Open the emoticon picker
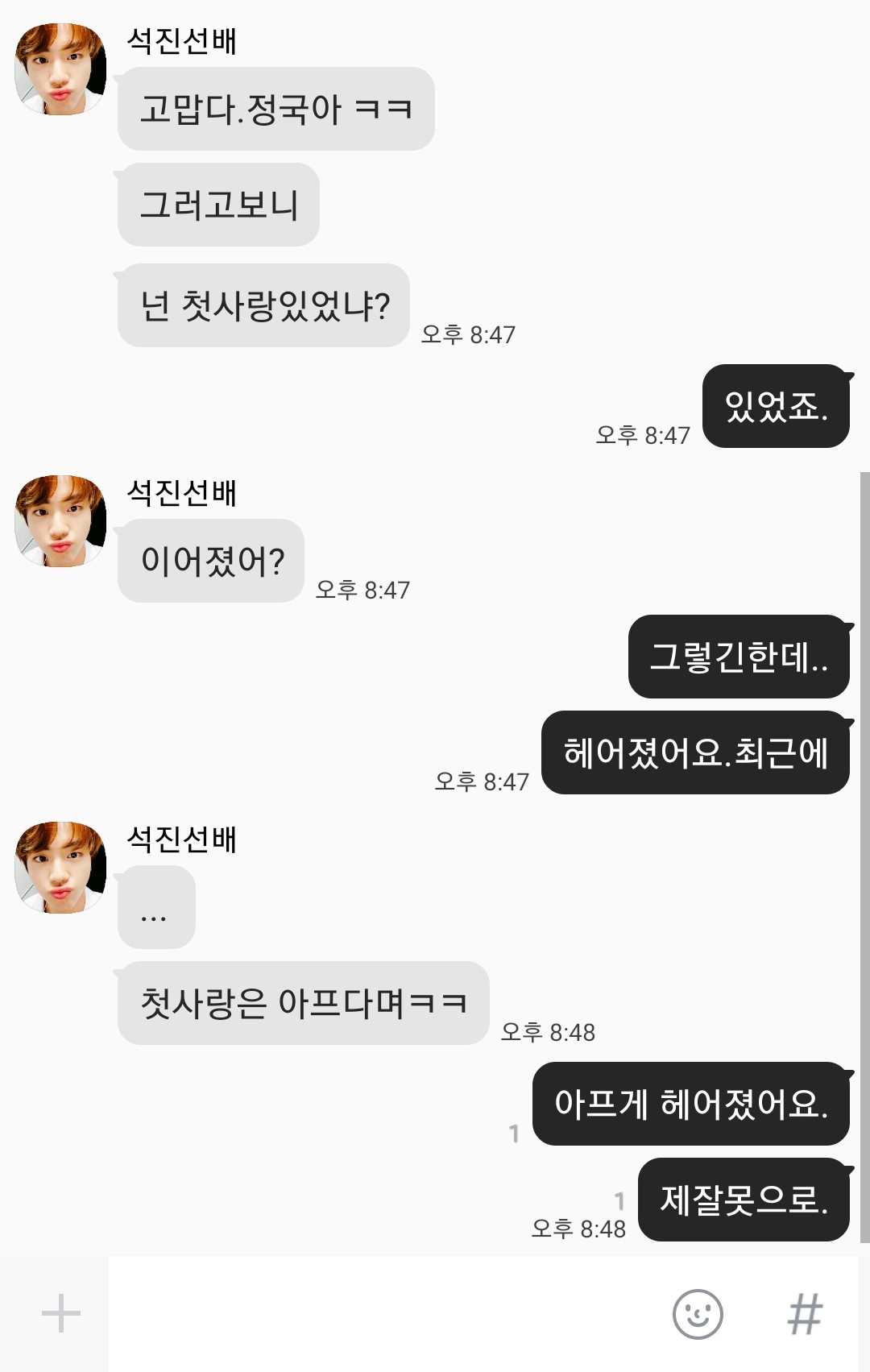 [698, 1314]
